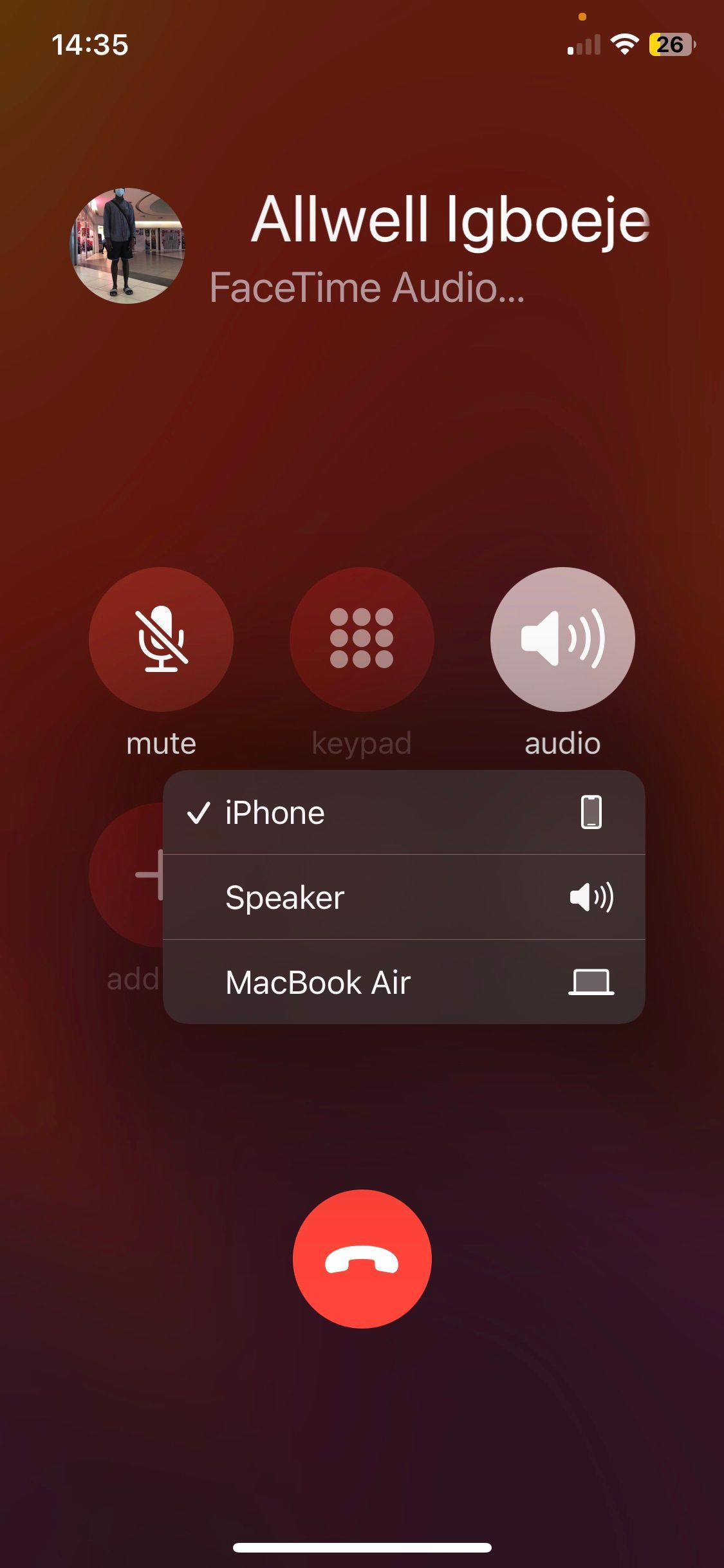Tap the audio output button
724x1568 pixels.
click(562, 639)
